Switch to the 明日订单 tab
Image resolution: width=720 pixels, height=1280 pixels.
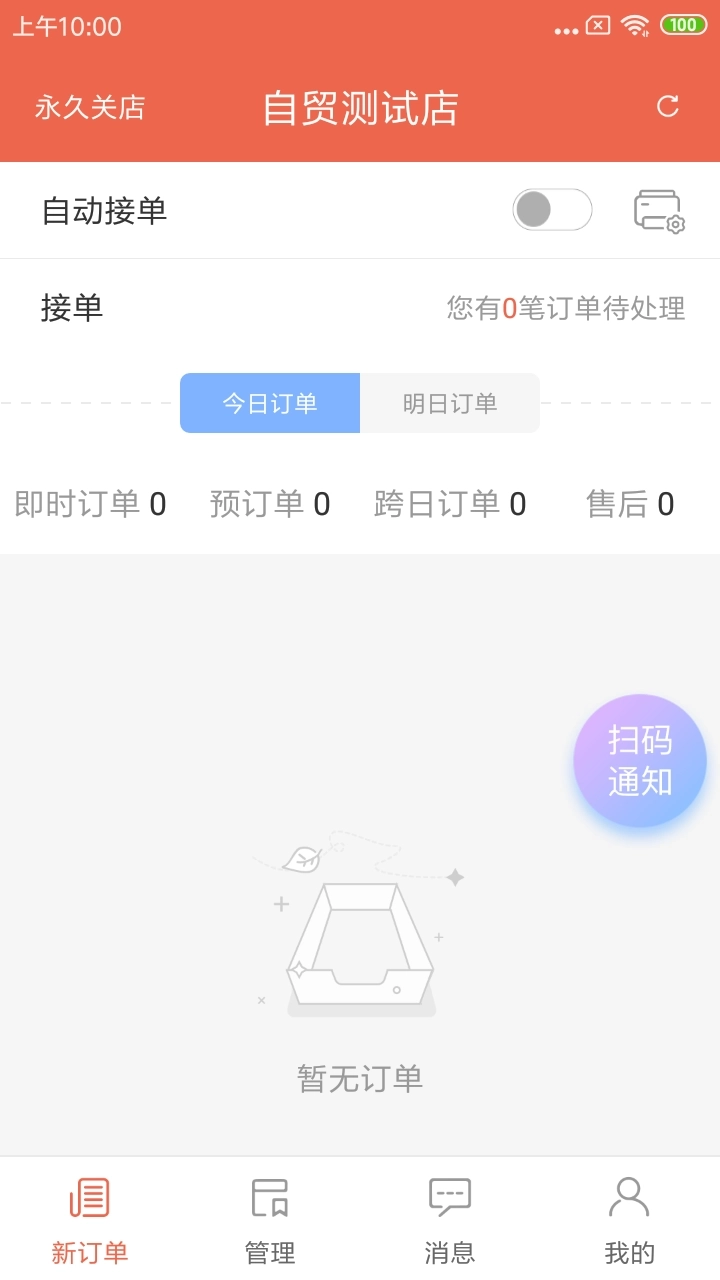pos(449,403)
